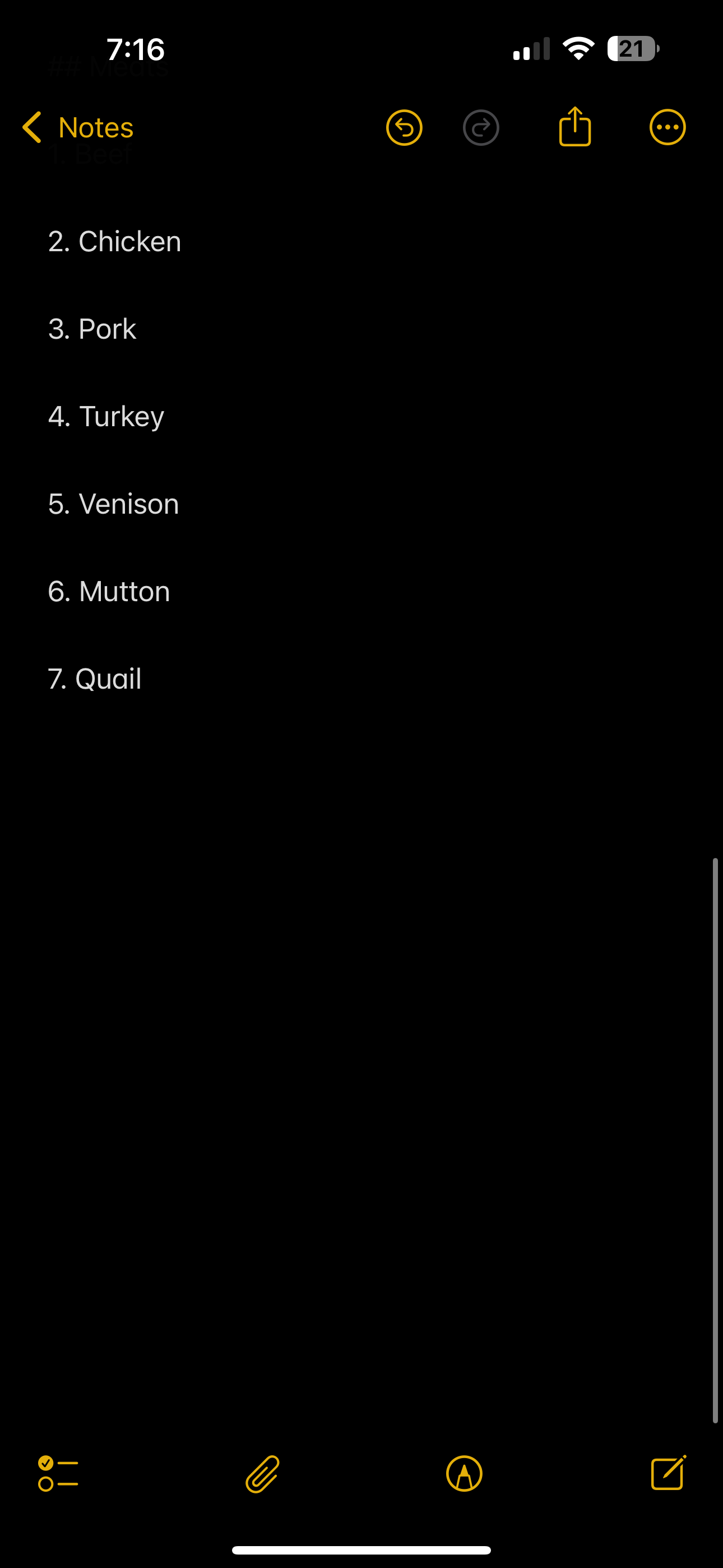
Task: Open the markup drawing tool
Action: pyautogui.click(x=464, y=1474)
